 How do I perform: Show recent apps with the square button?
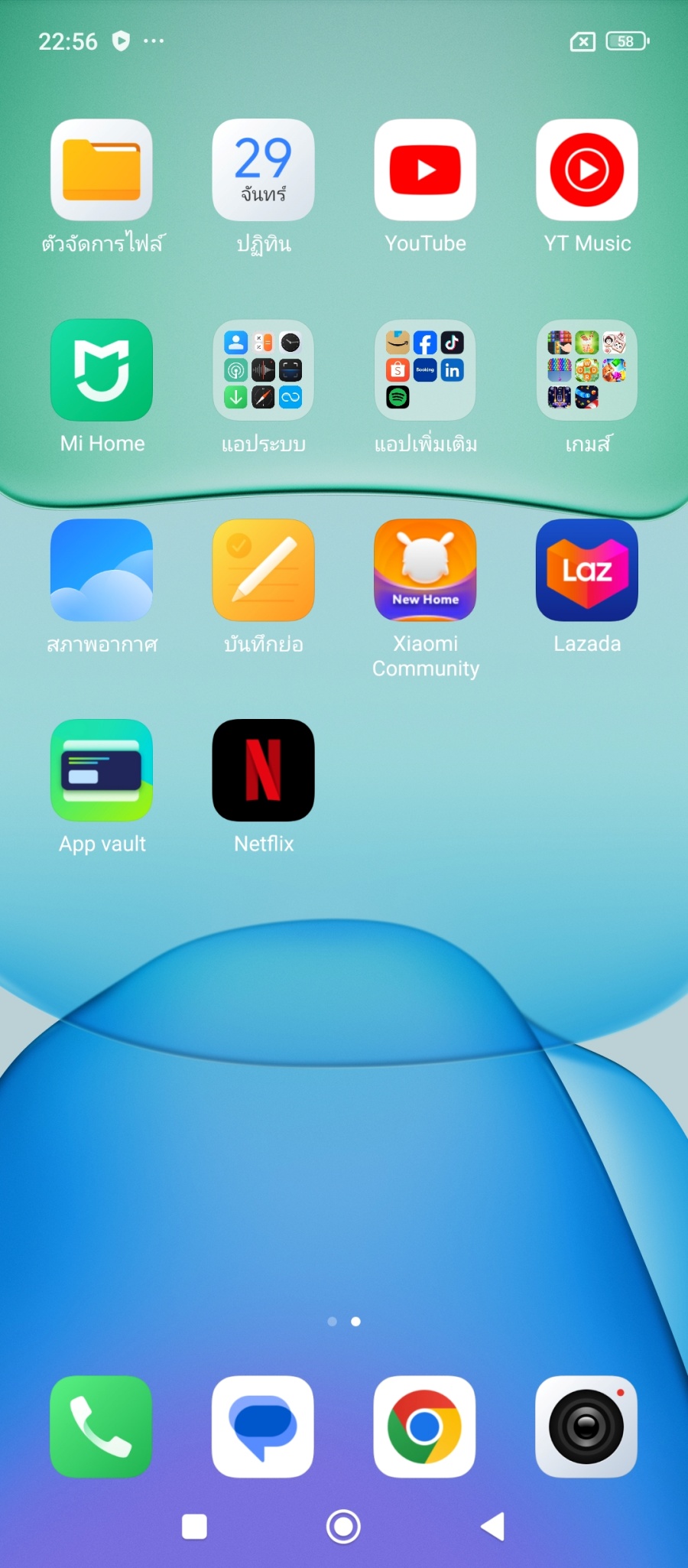pos(194,1527)
